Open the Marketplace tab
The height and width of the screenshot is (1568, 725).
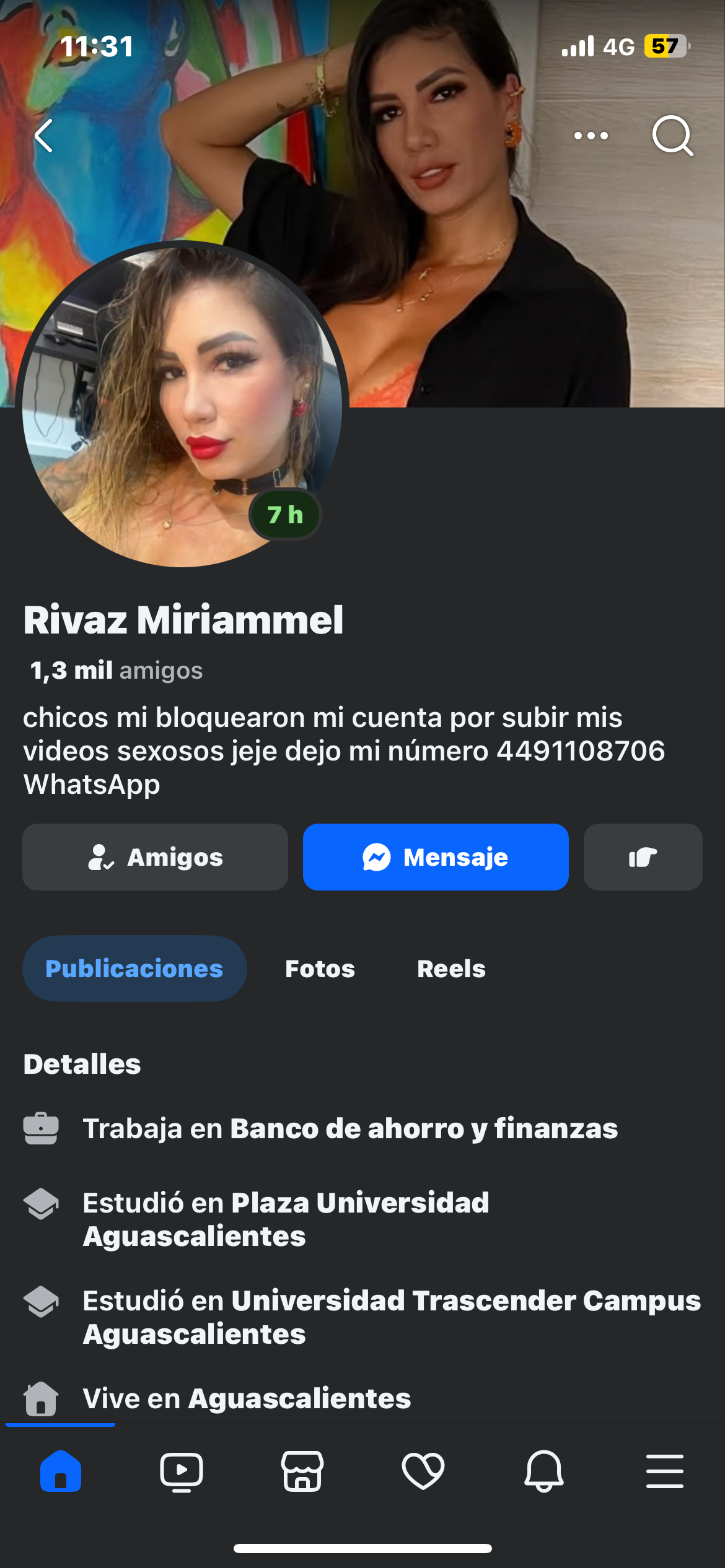click(302, 1471)
